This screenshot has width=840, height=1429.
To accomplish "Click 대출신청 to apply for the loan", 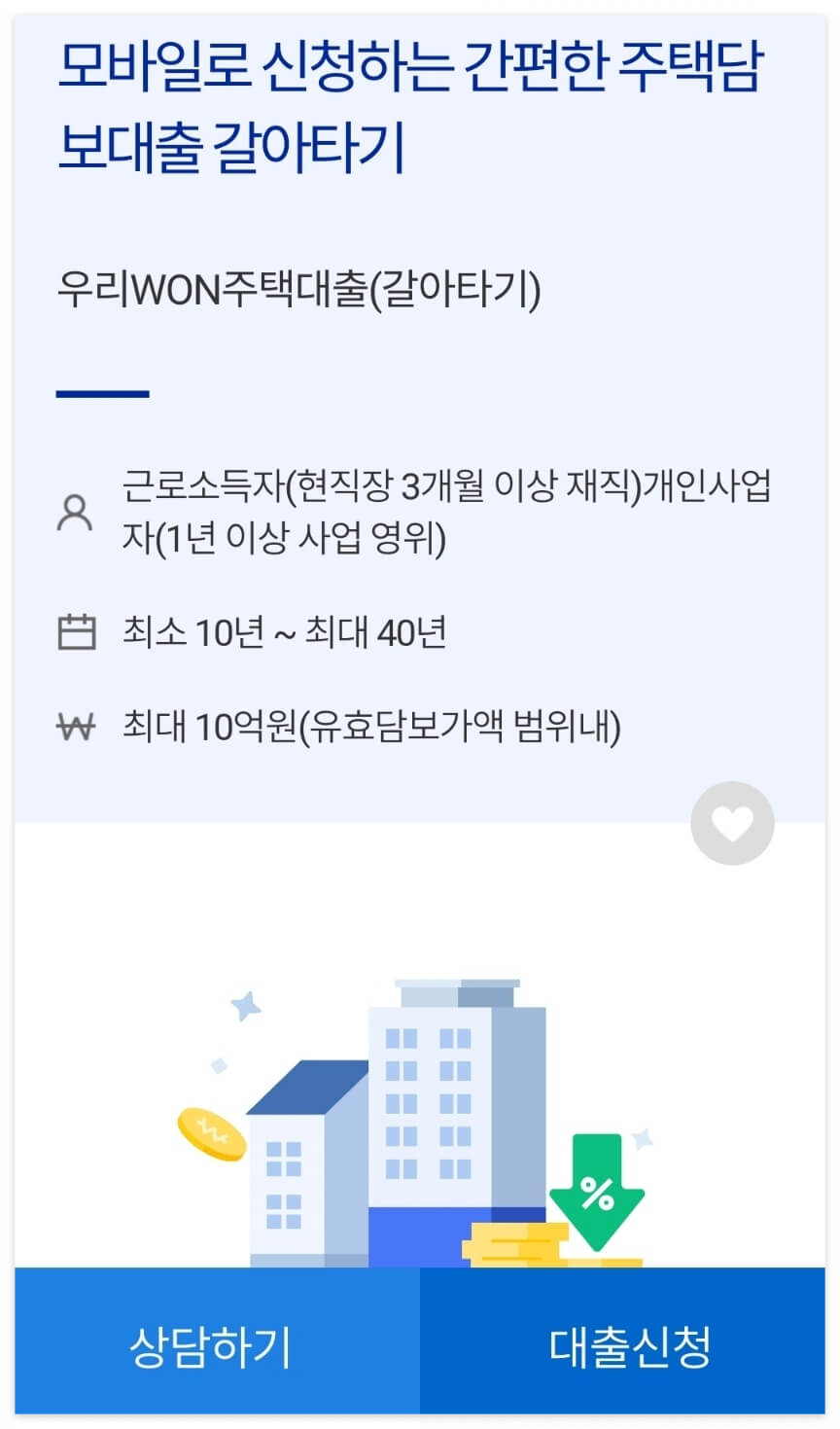I will [630, 1347].
